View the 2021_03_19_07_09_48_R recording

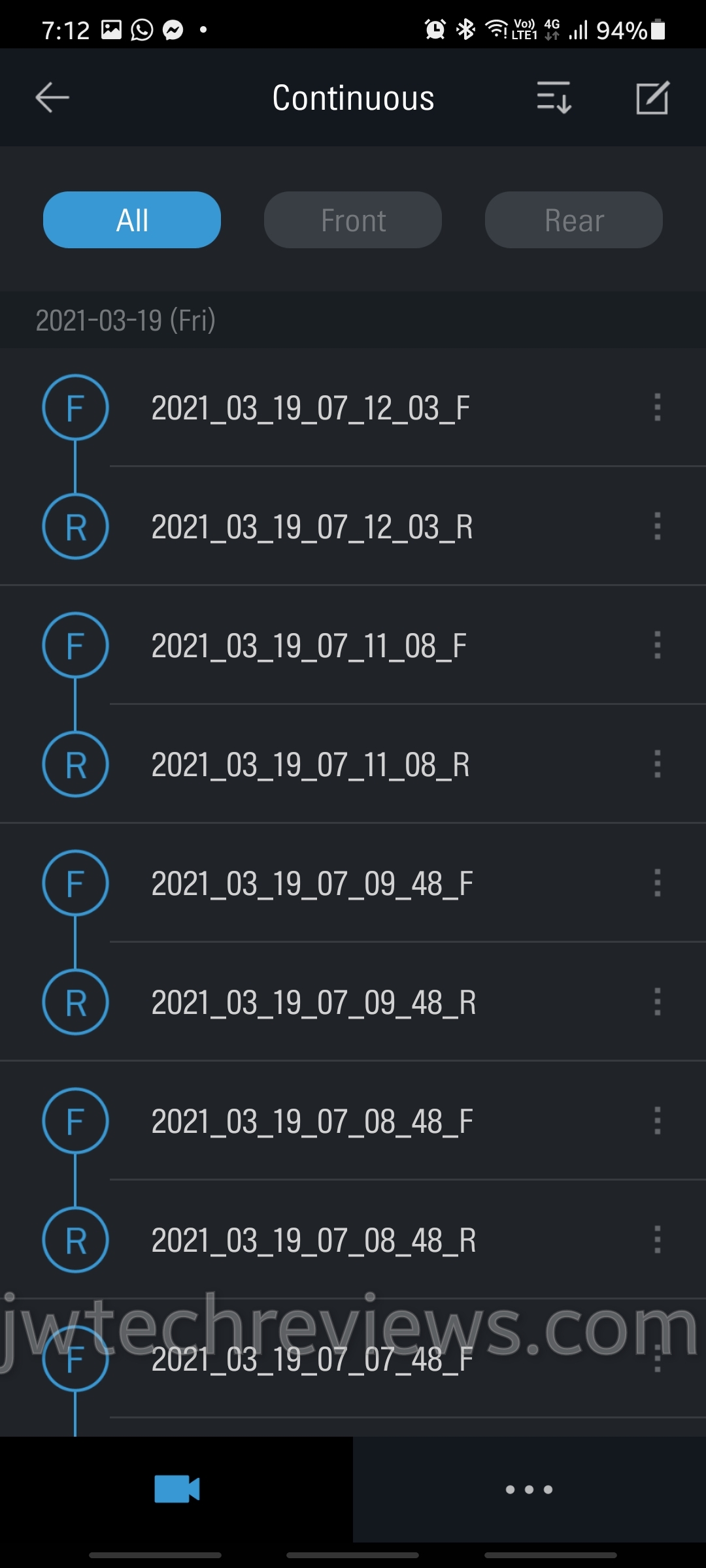click(314, 1003)
